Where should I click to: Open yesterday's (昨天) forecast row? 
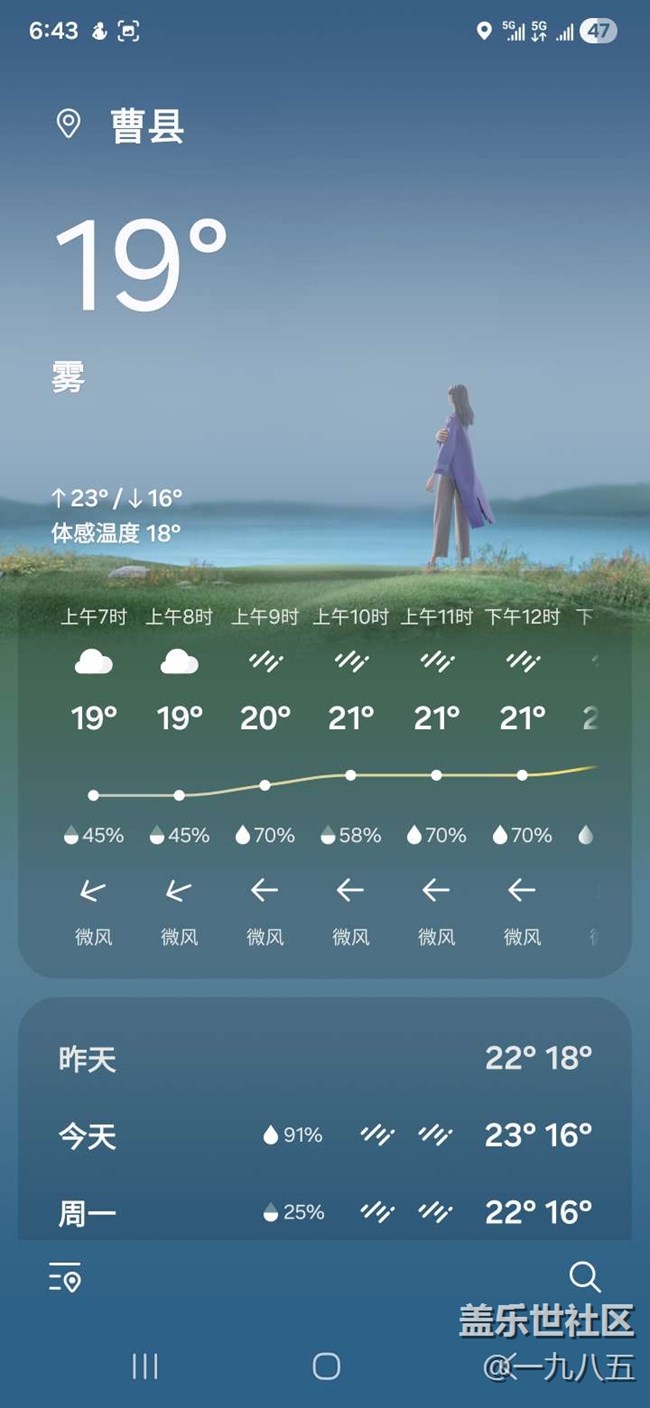click(325, 1058)
